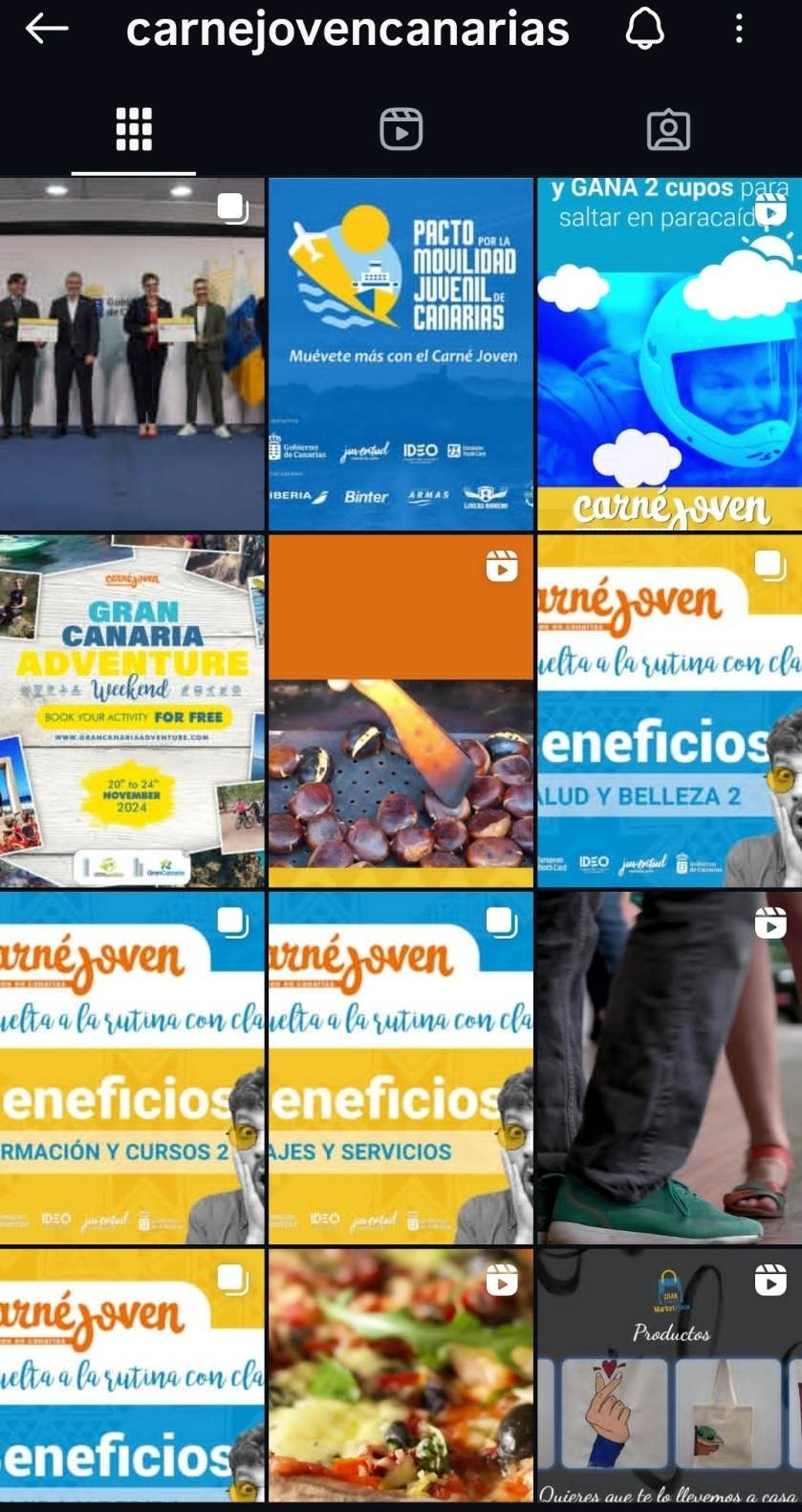Screen dimensions: 802x1512
Task: Switch to the posts grid tab
Action: pyautogui.click(x=134, y=130)
